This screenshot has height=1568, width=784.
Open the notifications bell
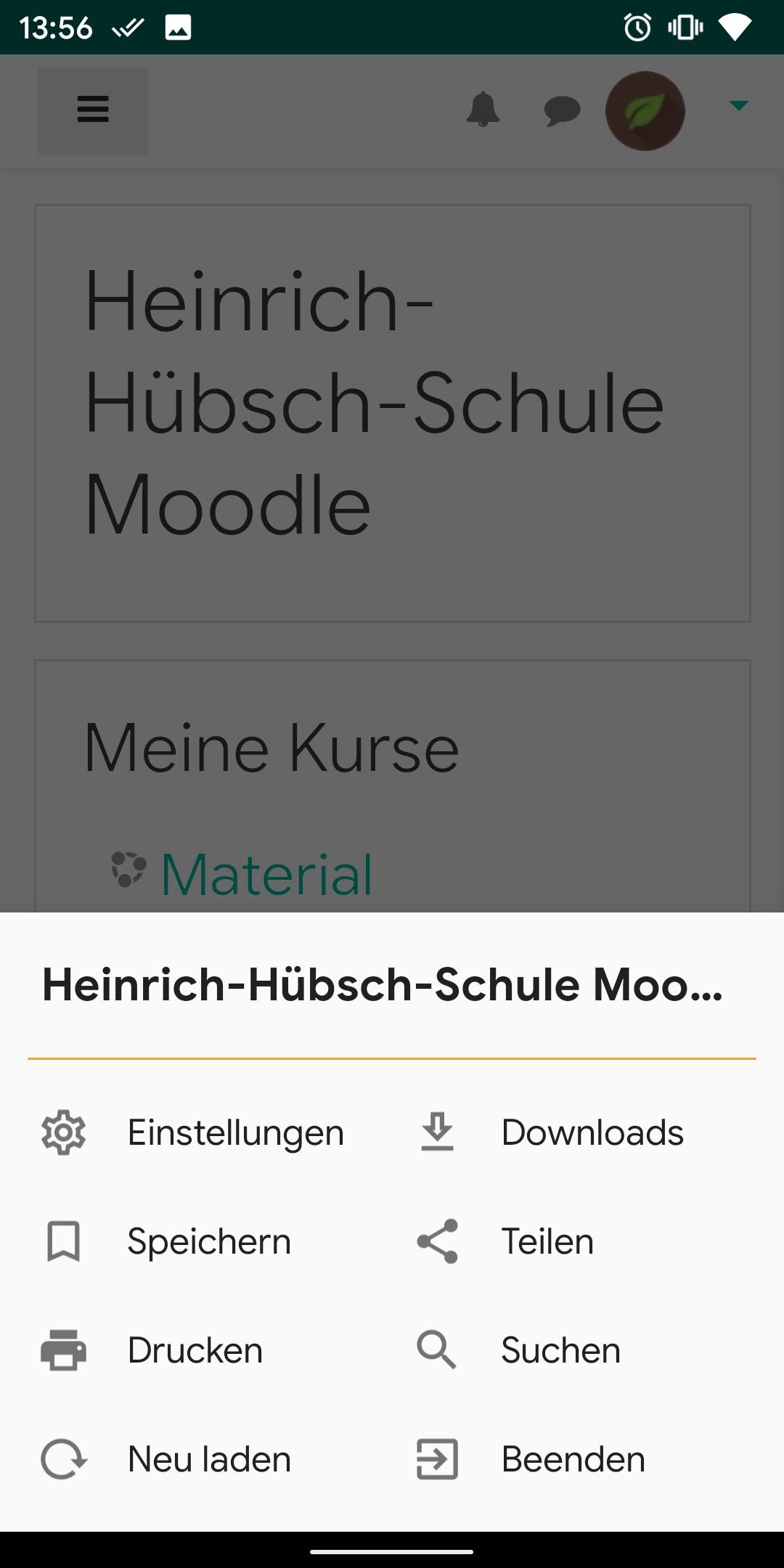point(483,110)
